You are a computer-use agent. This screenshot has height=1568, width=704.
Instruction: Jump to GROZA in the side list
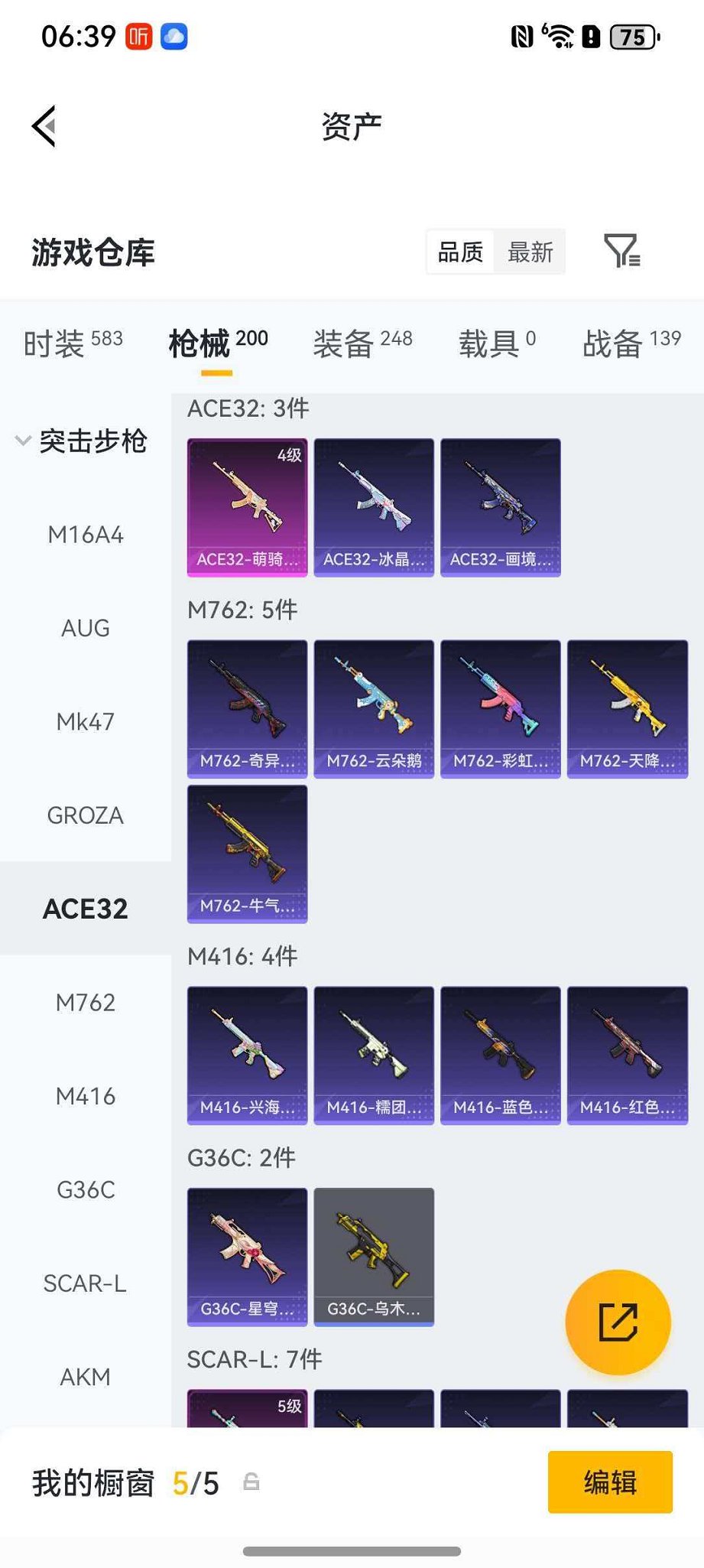point(85,815)
